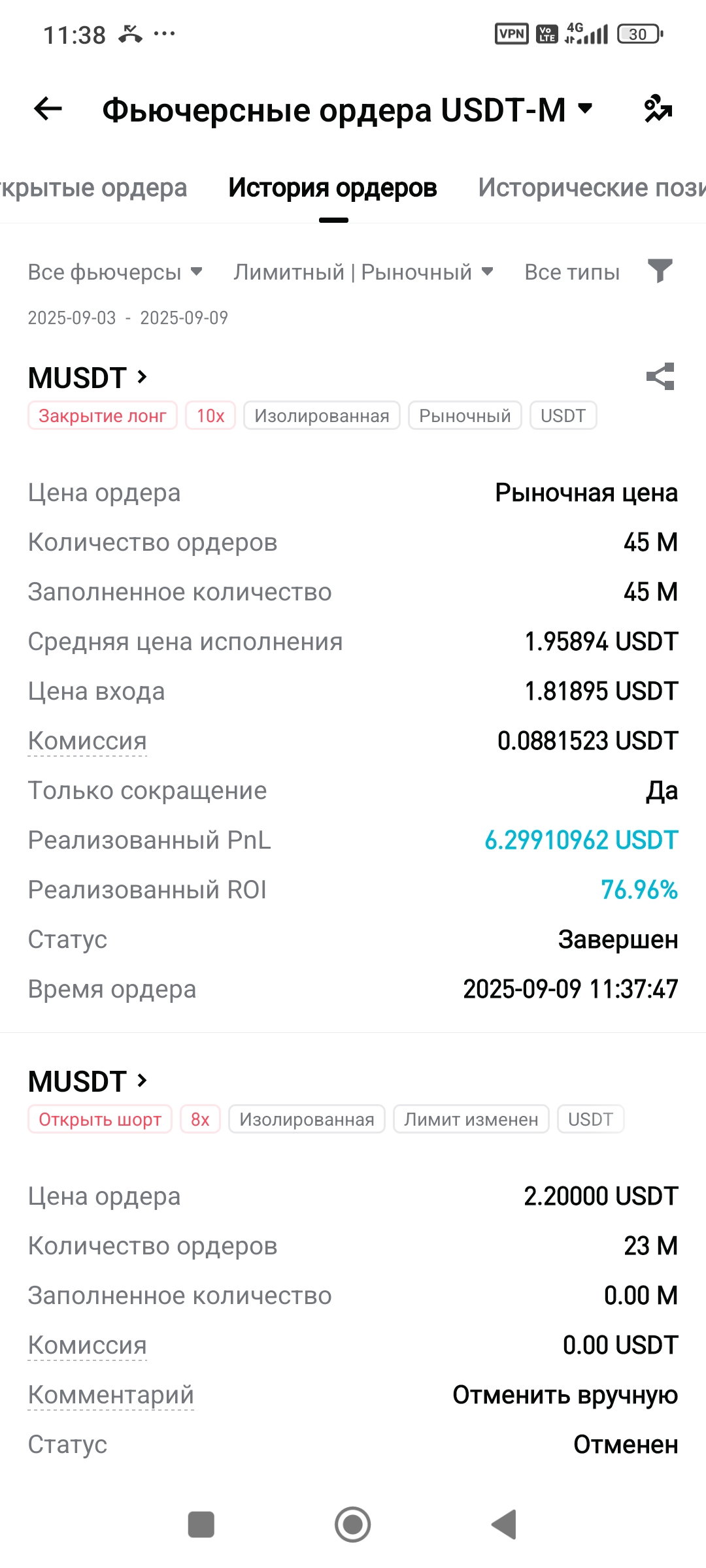Switch to the Открытые ордера tab
The width and height of the screenshot is (706, 1568).
pyautogui.click(x=93, y=188)
